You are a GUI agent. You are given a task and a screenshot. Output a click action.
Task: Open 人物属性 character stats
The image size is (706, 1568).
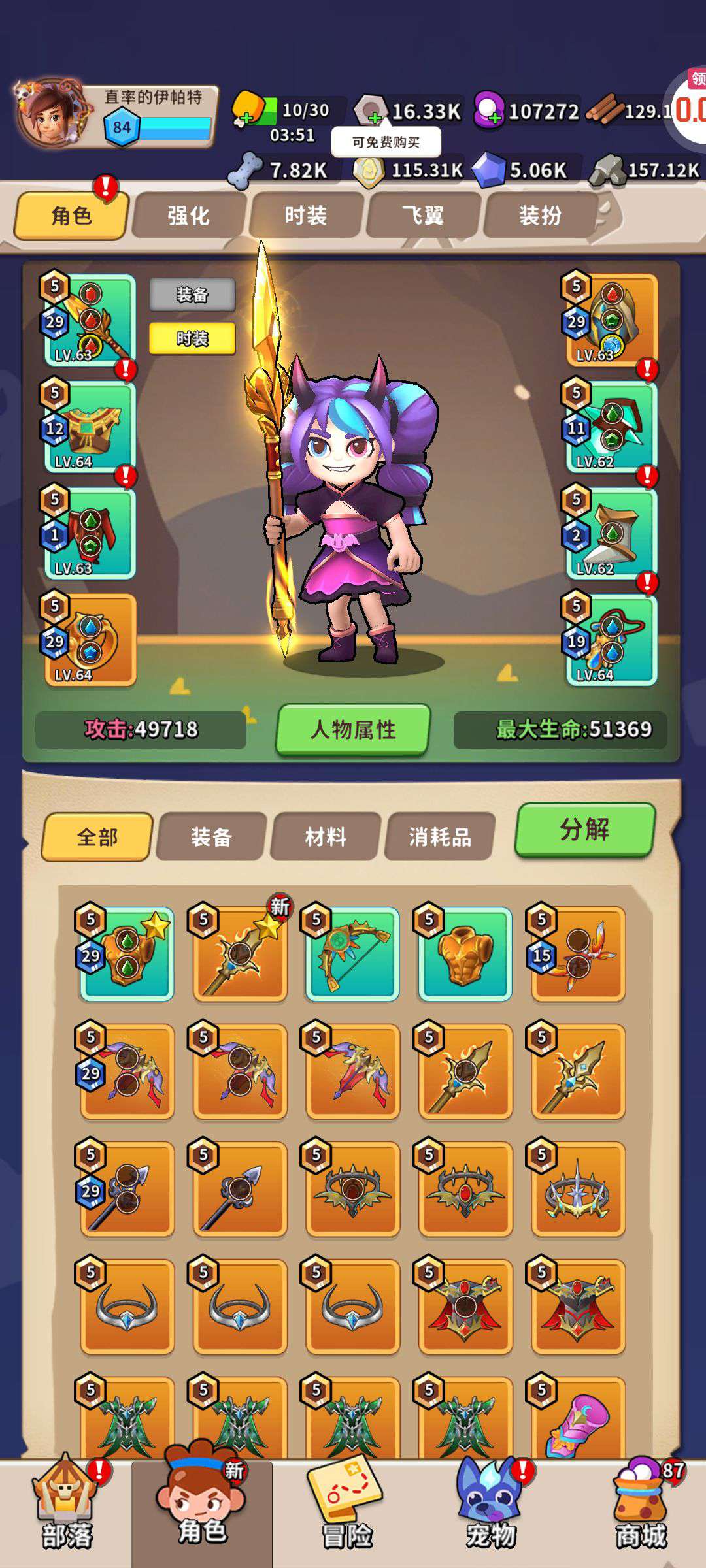click(353, 729)
